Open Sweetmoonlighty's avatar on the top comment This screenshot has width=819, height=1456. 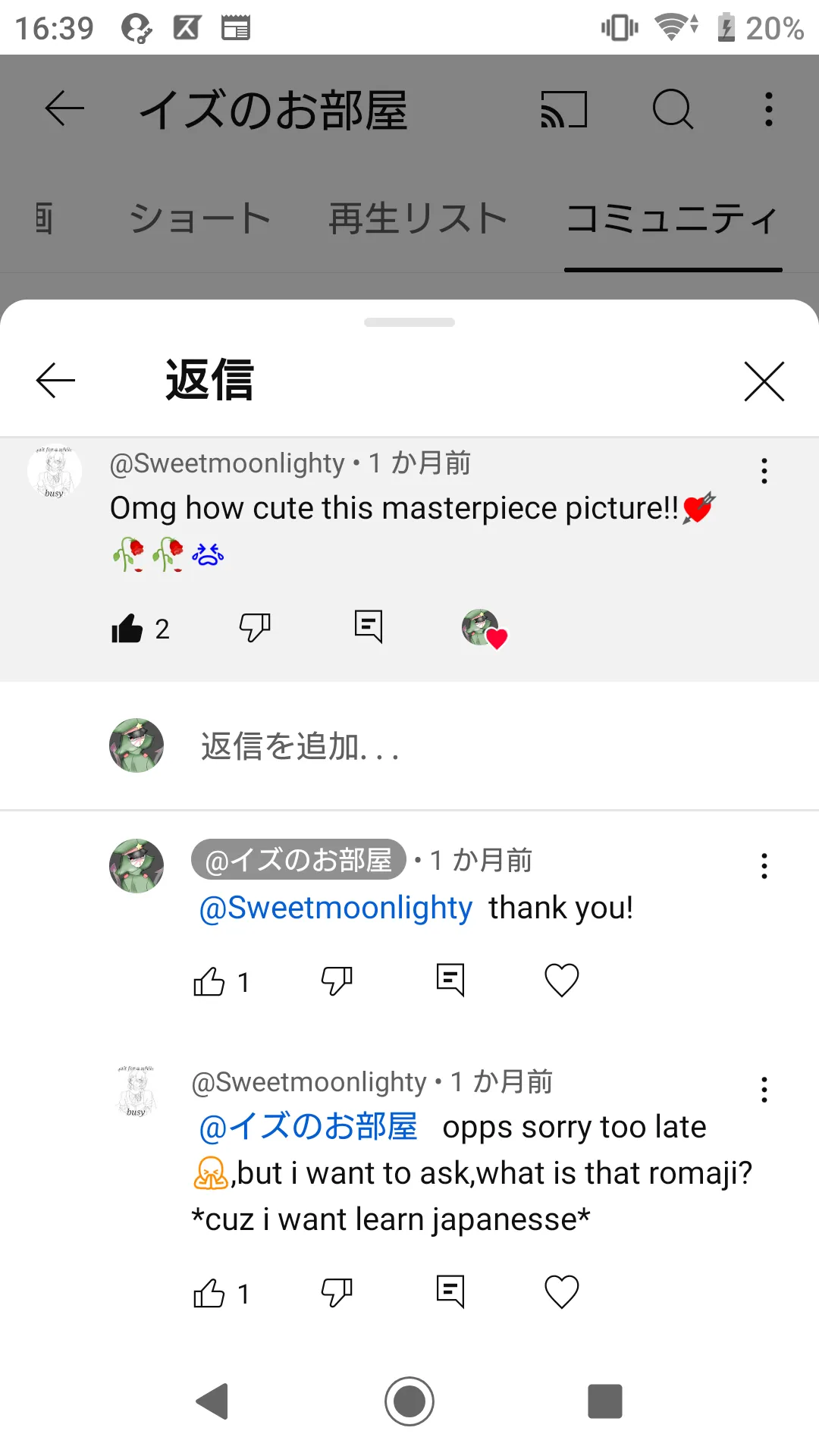pyautogui.click(x=55, y=471)
